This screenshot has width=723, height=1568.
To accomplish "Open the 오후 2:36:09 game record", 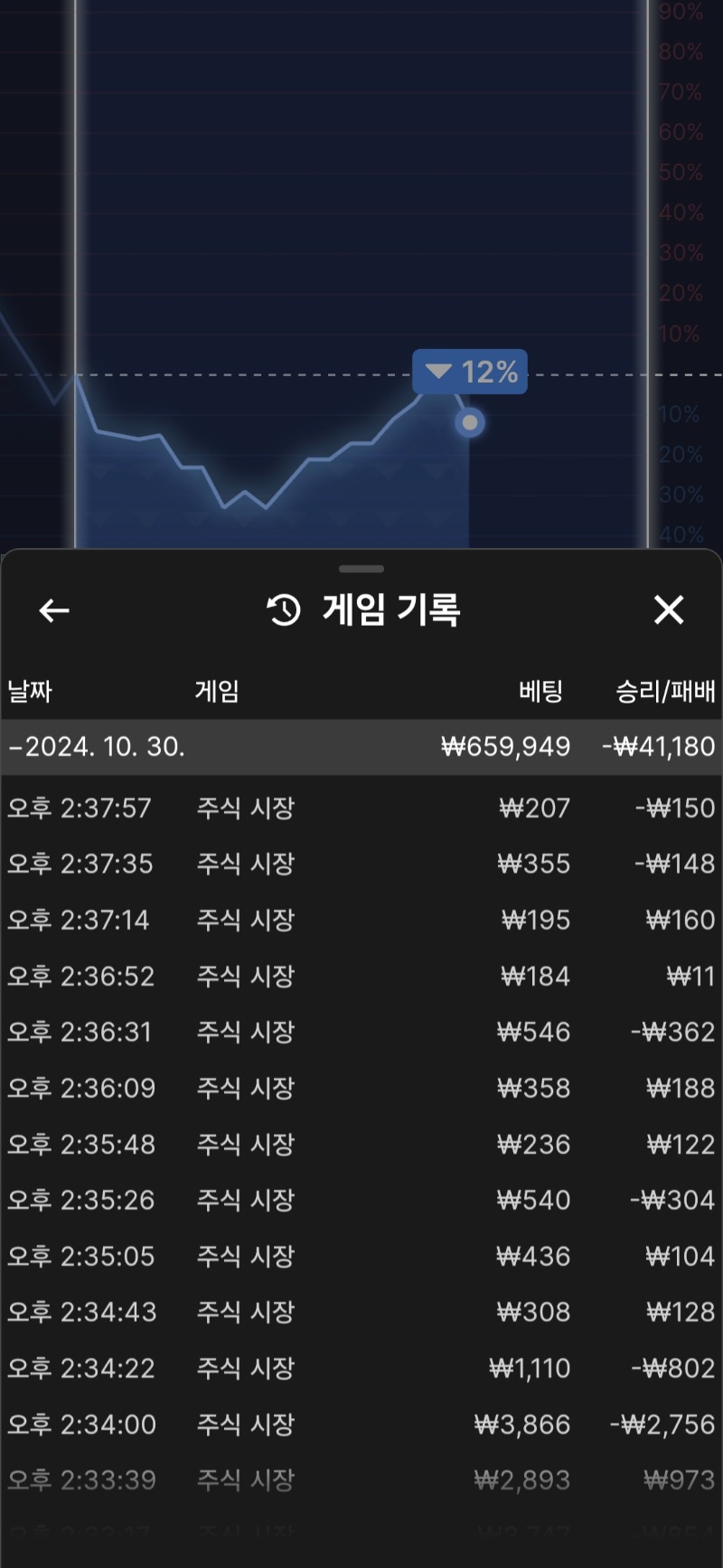I will click(361, 1088).
